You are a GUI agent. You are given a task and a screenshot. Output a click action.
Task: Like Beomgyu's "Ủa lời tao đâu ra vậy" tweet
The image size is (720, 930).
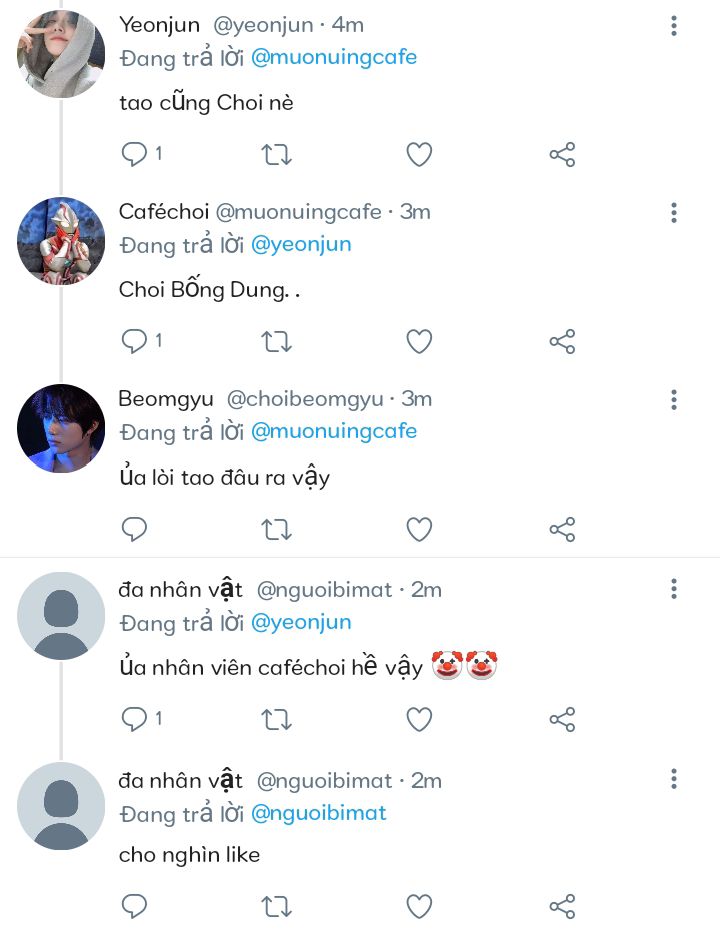419,529
